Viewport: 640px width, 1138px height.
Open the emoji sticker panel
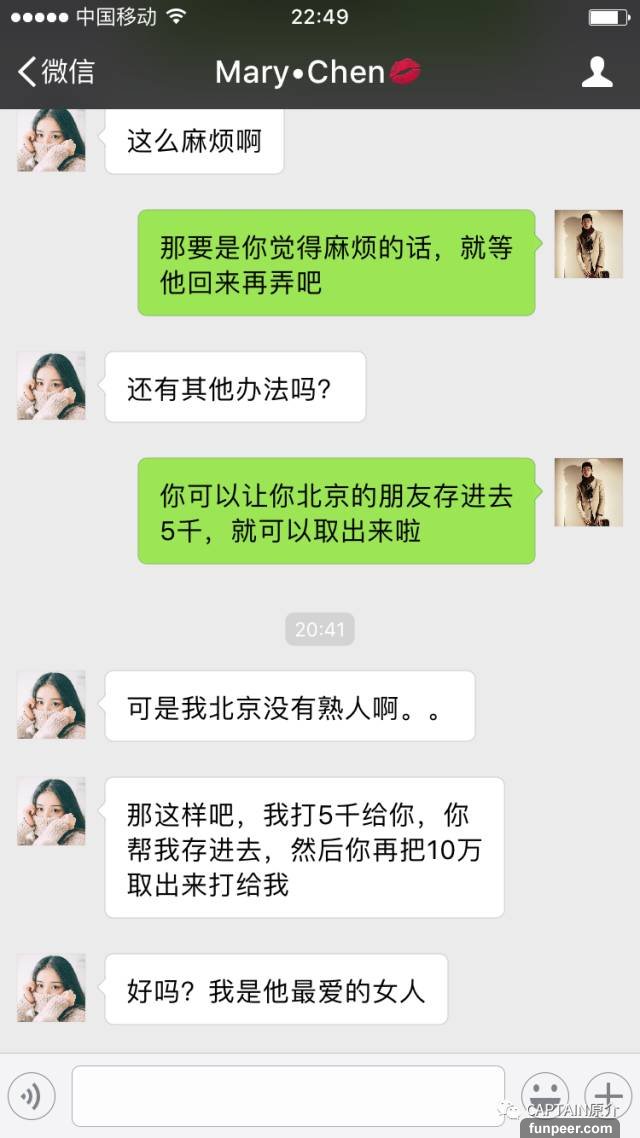point(545,1094)
